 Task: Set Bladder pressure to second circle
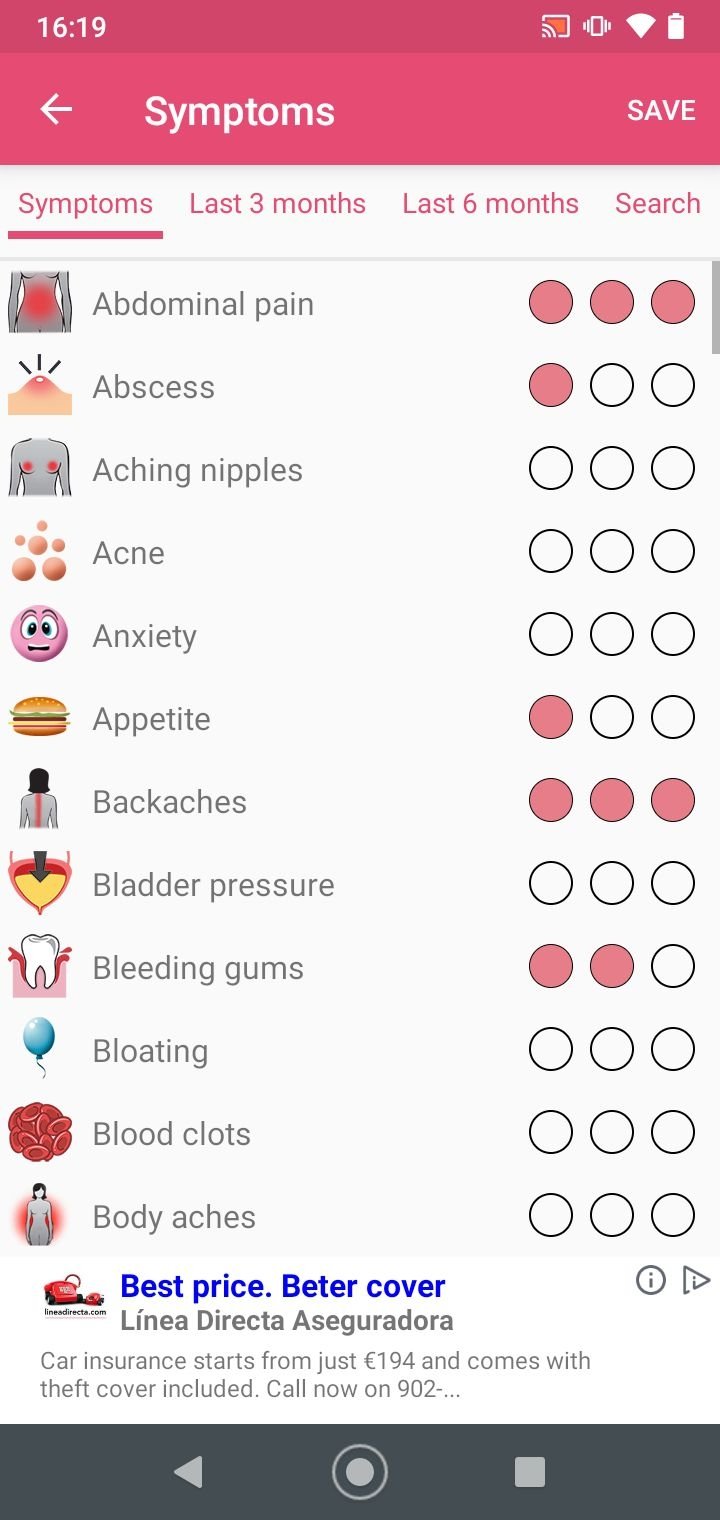(x=612, y=883)
